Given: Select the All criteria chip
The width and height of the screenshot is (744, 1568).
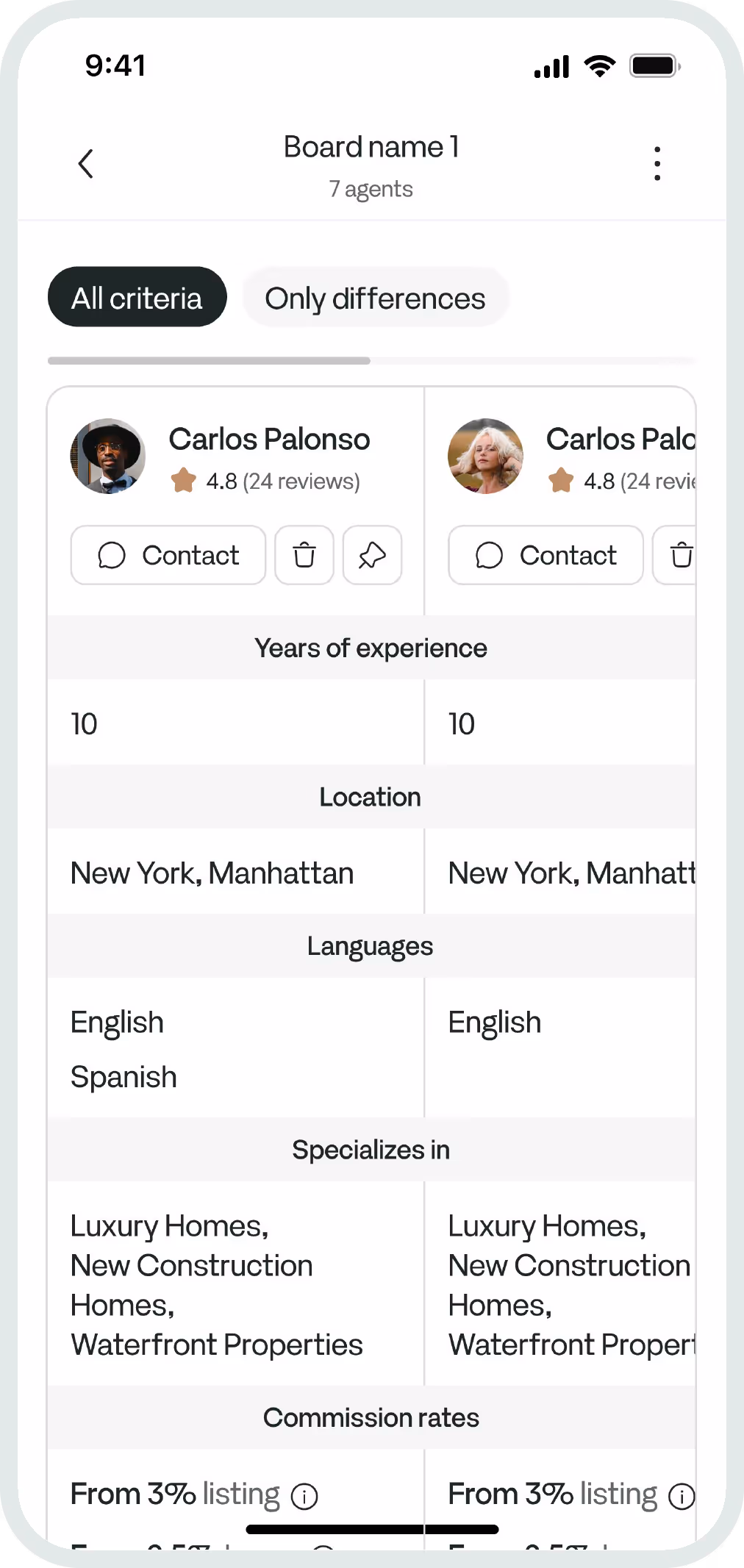Looking at the screenshot, I should [137, 297].
